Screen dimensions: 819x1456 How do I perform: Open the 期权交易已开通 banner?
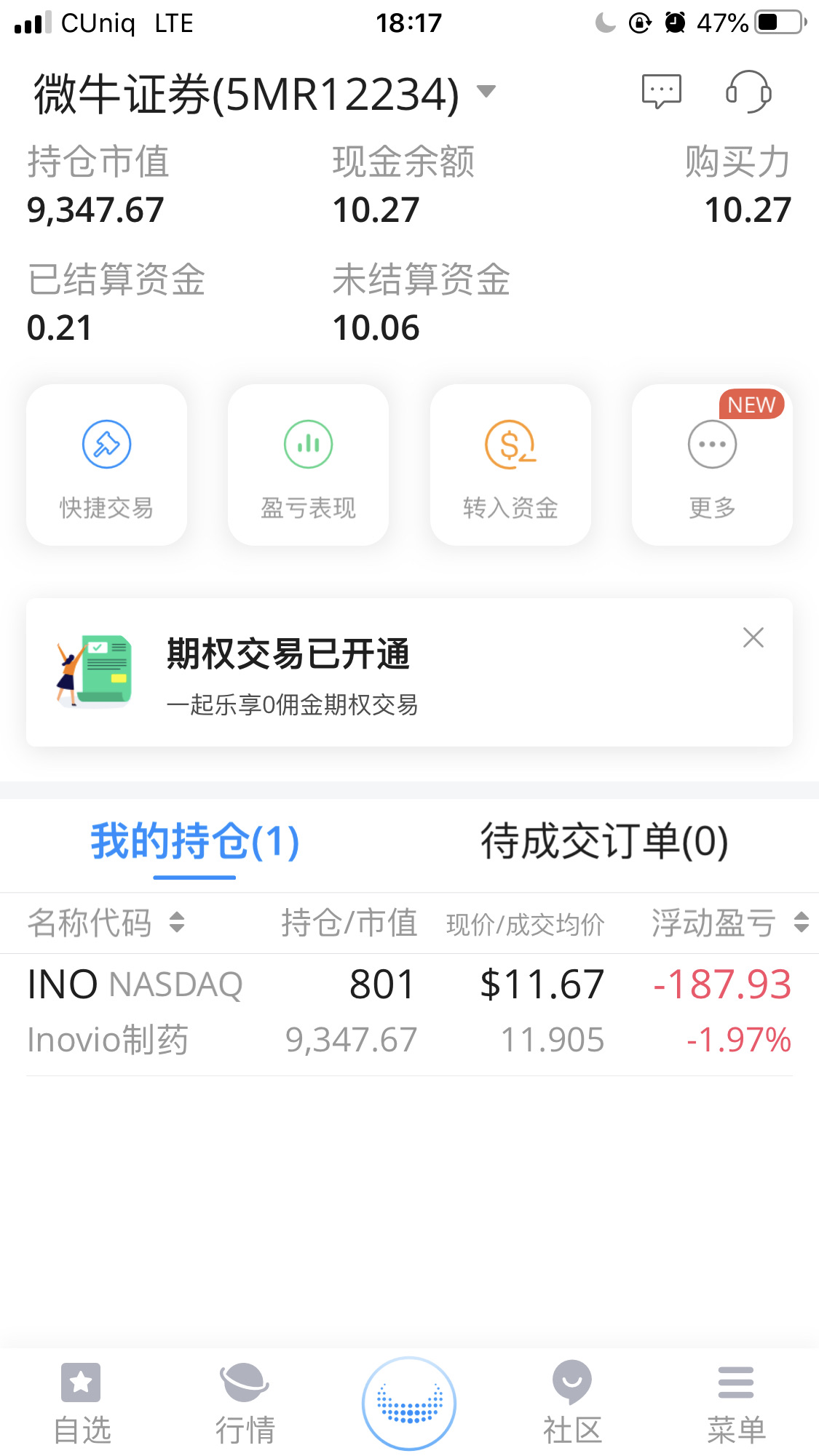(364, 673)
